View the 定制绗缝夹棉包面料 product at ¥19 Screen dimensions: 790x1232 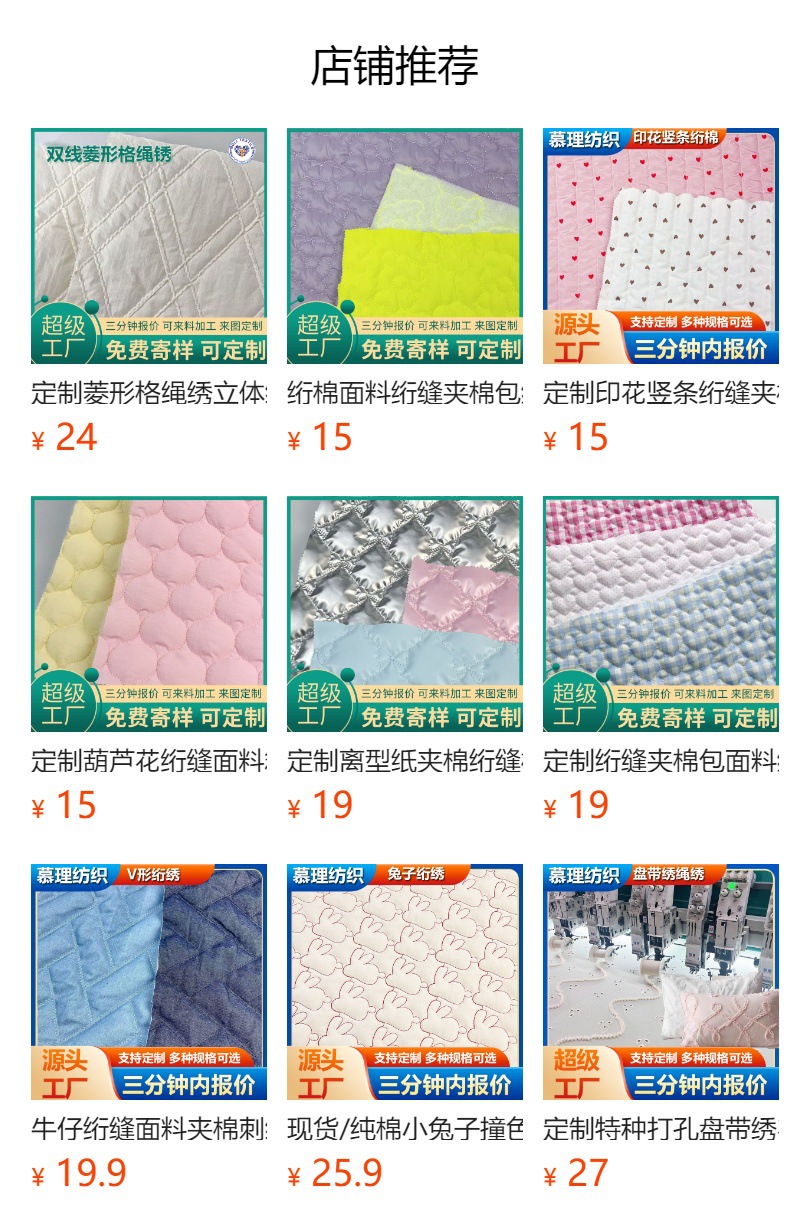click(661, 614)
